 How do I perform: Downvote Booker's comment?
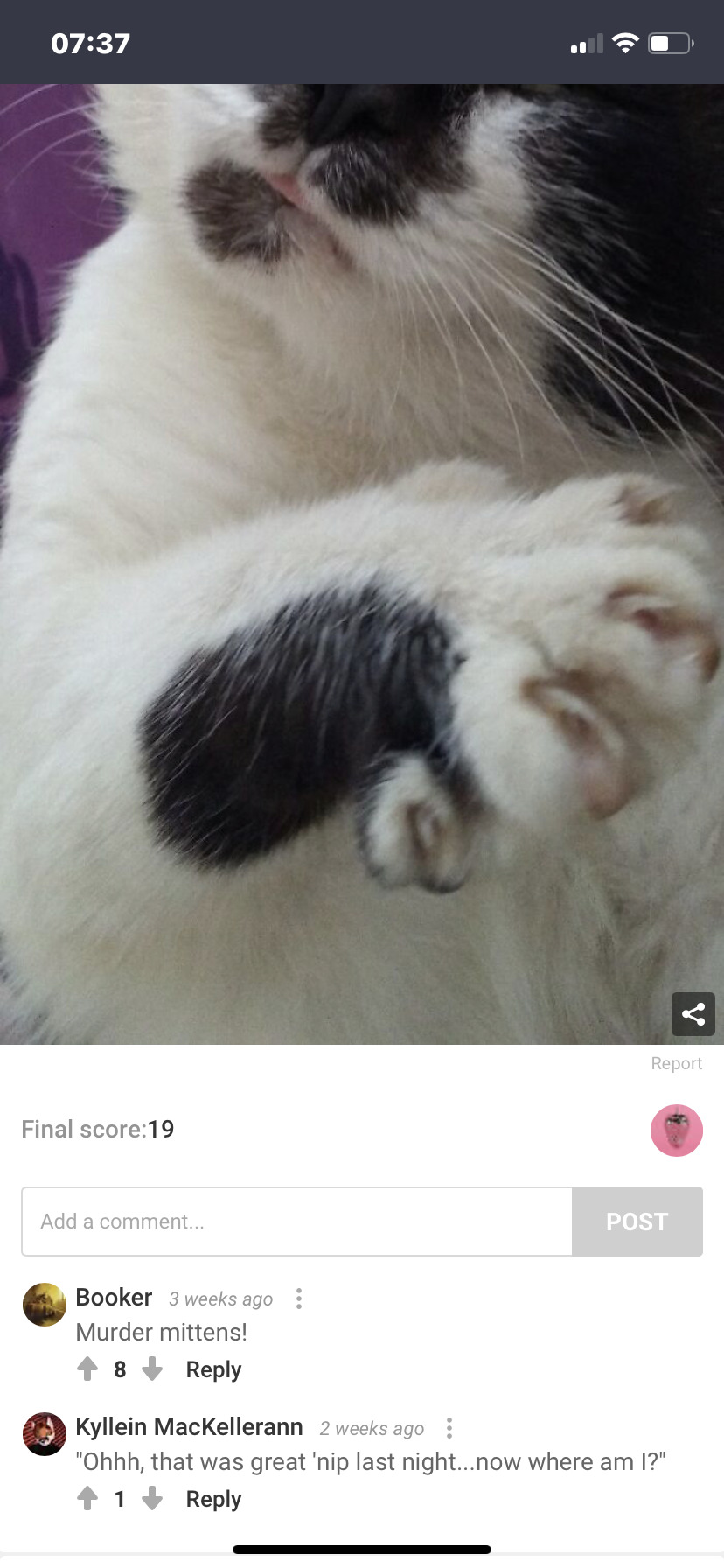tap(152, 1368)
